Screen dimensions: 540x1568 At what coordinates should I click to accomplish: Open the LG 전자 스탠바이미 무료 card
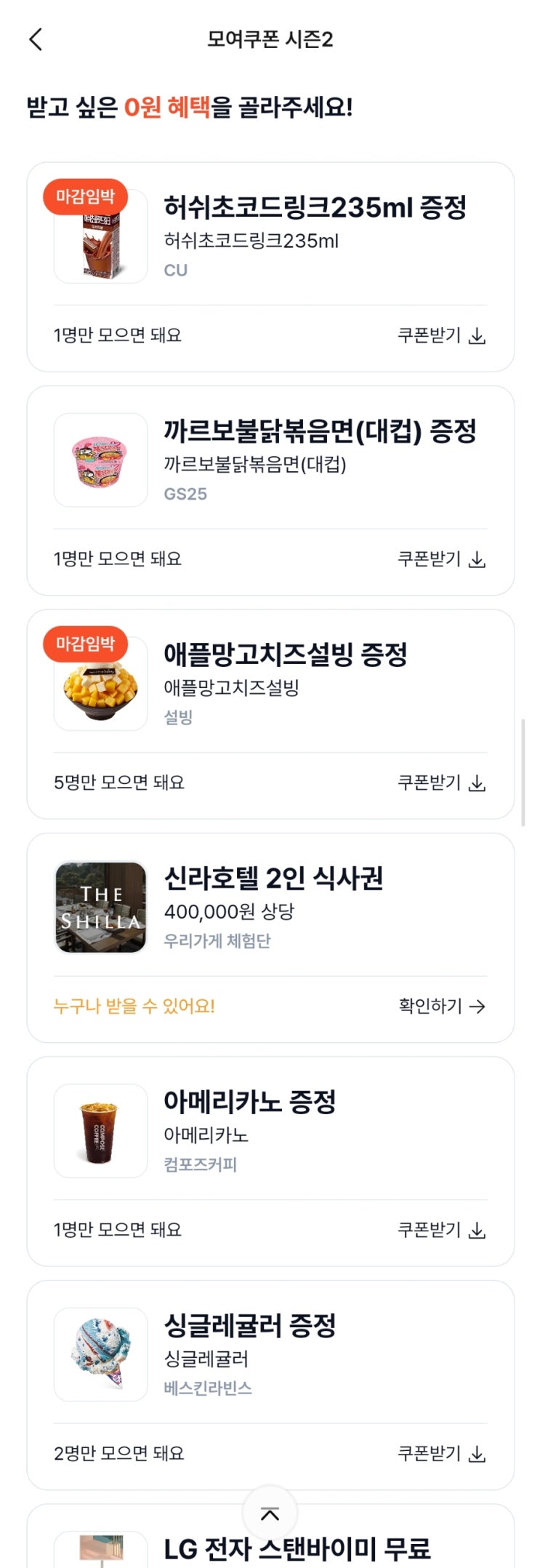tap(297, 1548)
